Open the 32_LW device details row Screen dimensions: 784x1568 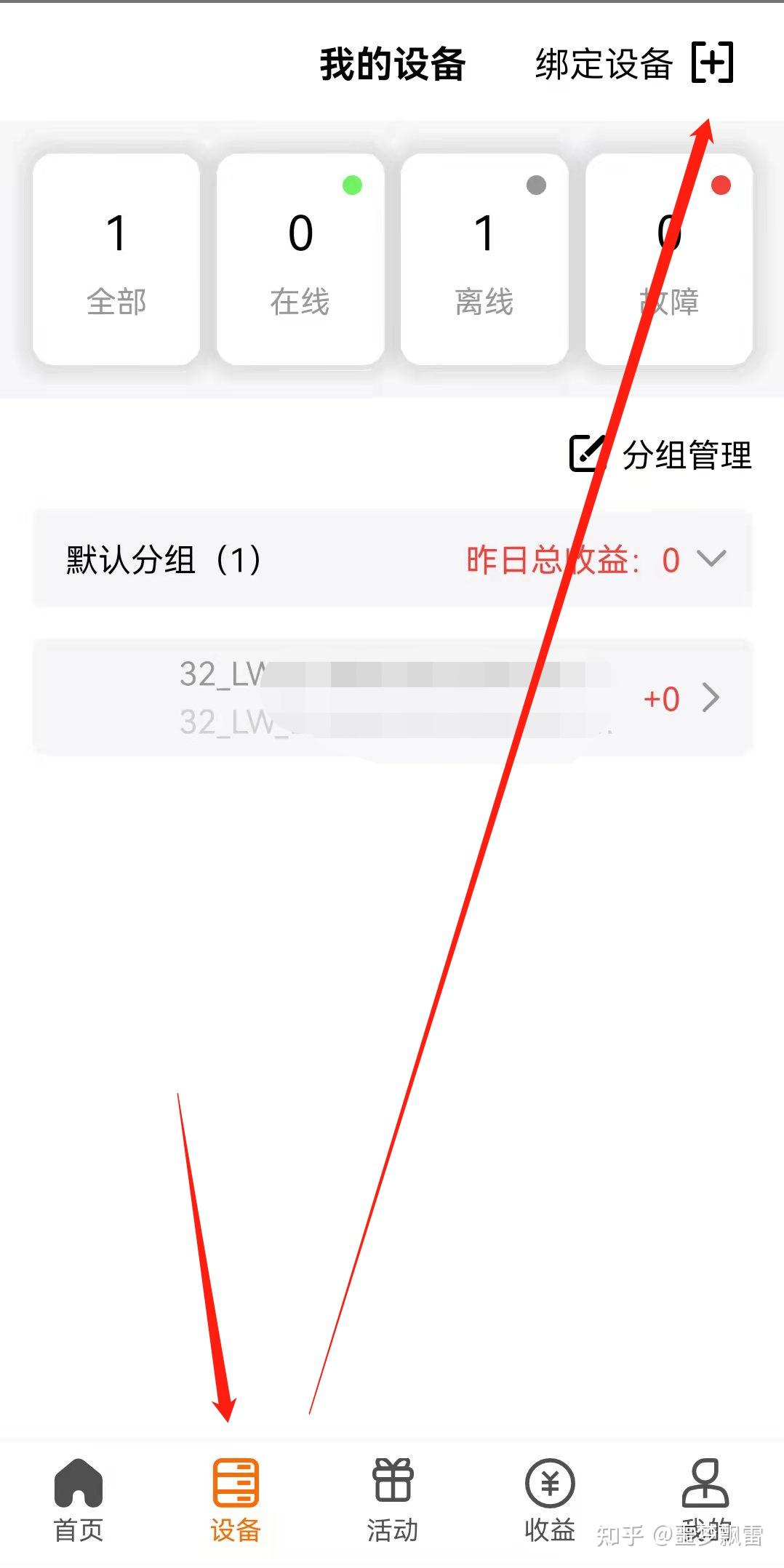[393, 698]
